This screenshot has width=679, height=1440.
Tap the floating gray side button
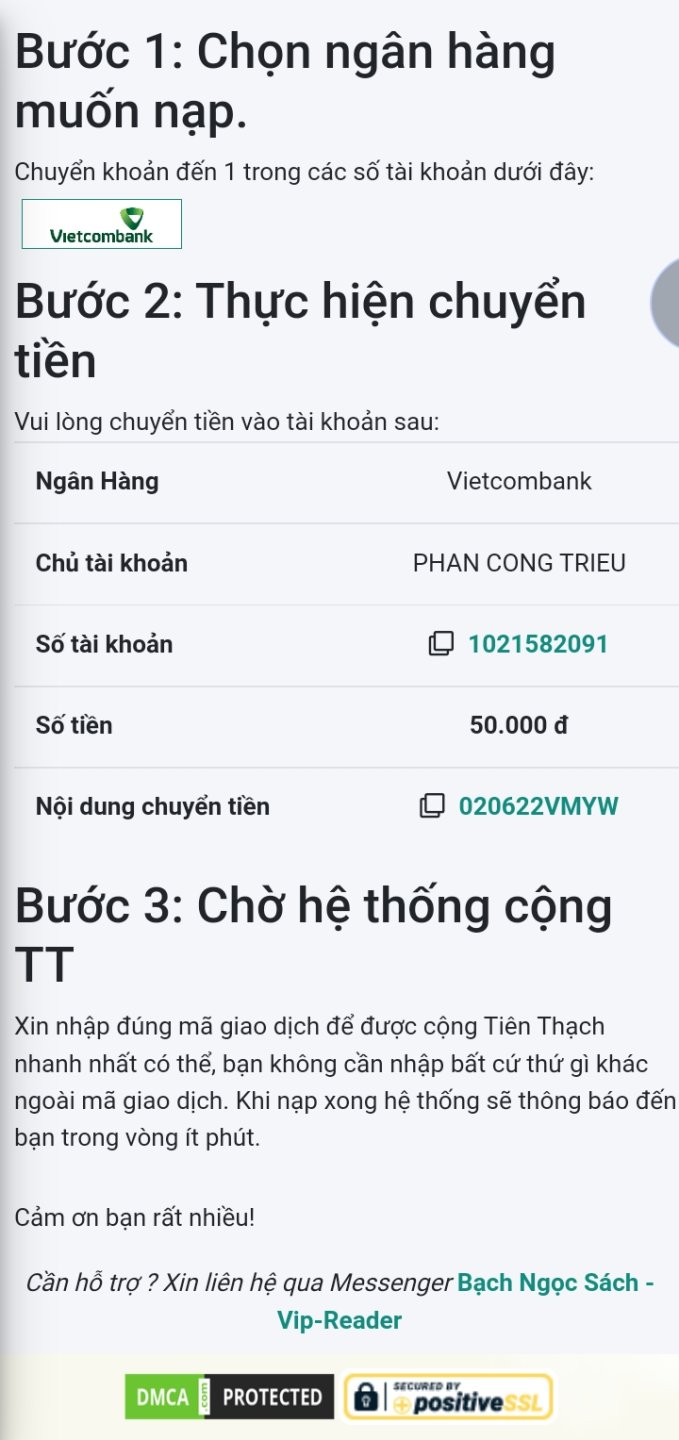pos(667,303)
